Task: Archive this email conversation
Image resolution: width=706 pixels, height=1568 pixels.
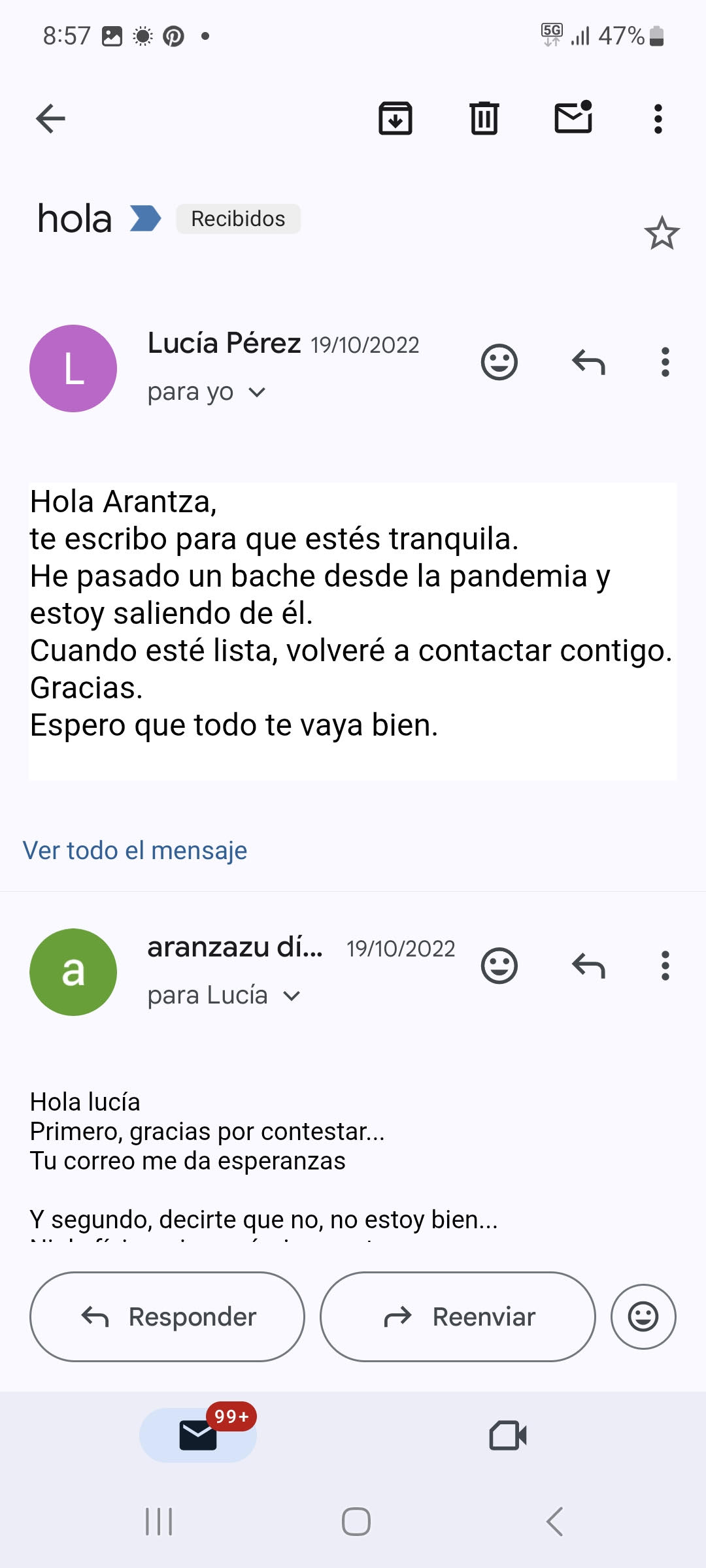Action: (x=395, y=119)
